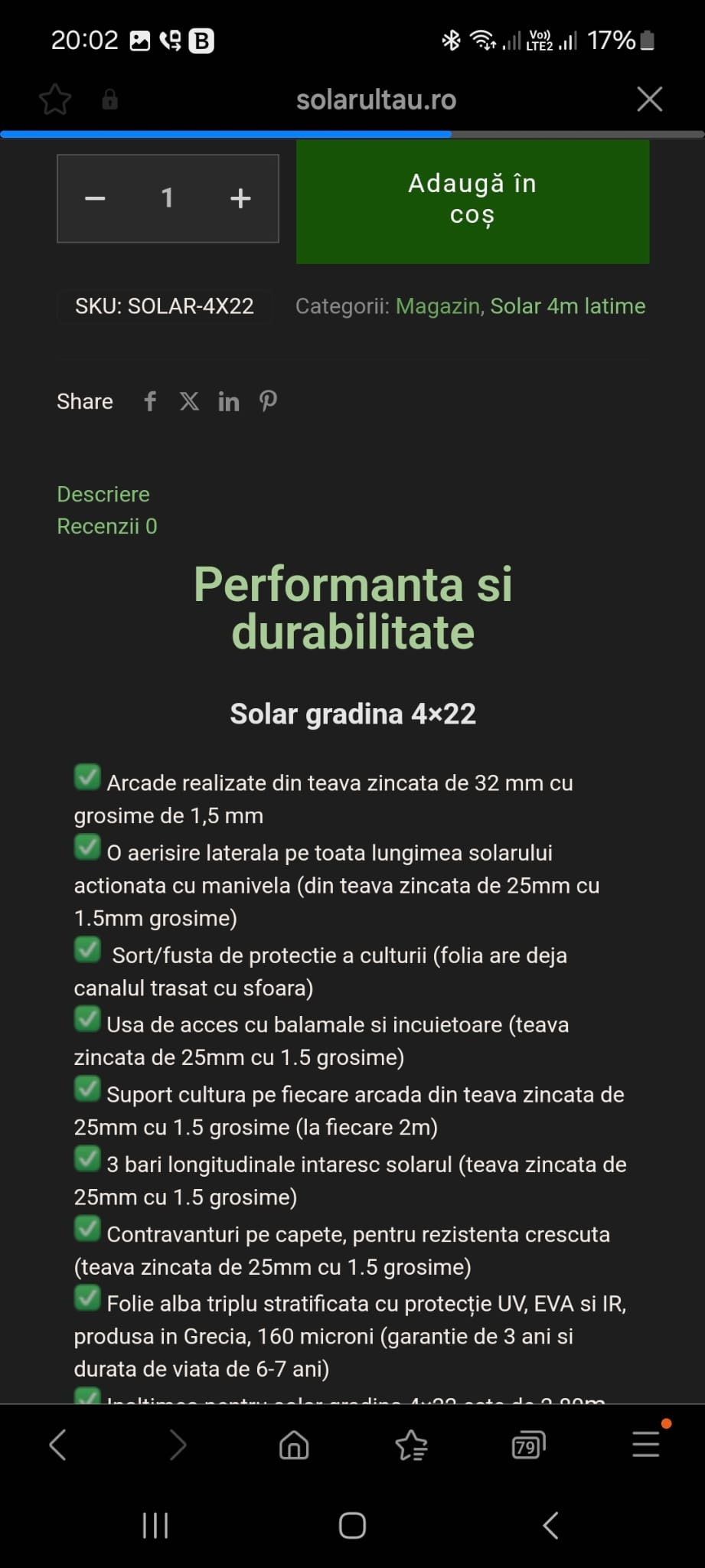Image resolution: width=705 pixels, height=1568 pixels.
Task: Share this product on Facebook
Action: pos(150,401)
